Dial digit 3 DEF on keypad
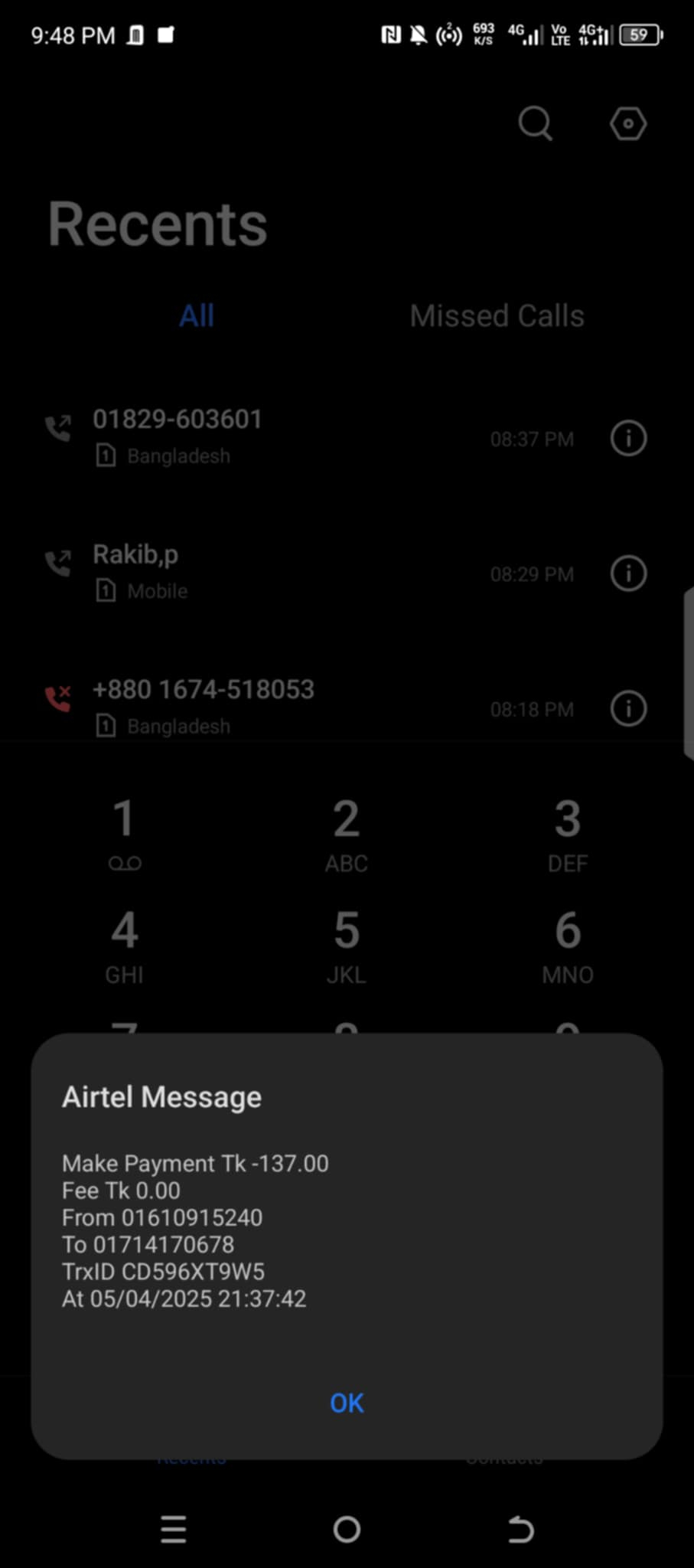Viewport: 694px width, 1568px height. pyautogui.click(x=567, y=832)
